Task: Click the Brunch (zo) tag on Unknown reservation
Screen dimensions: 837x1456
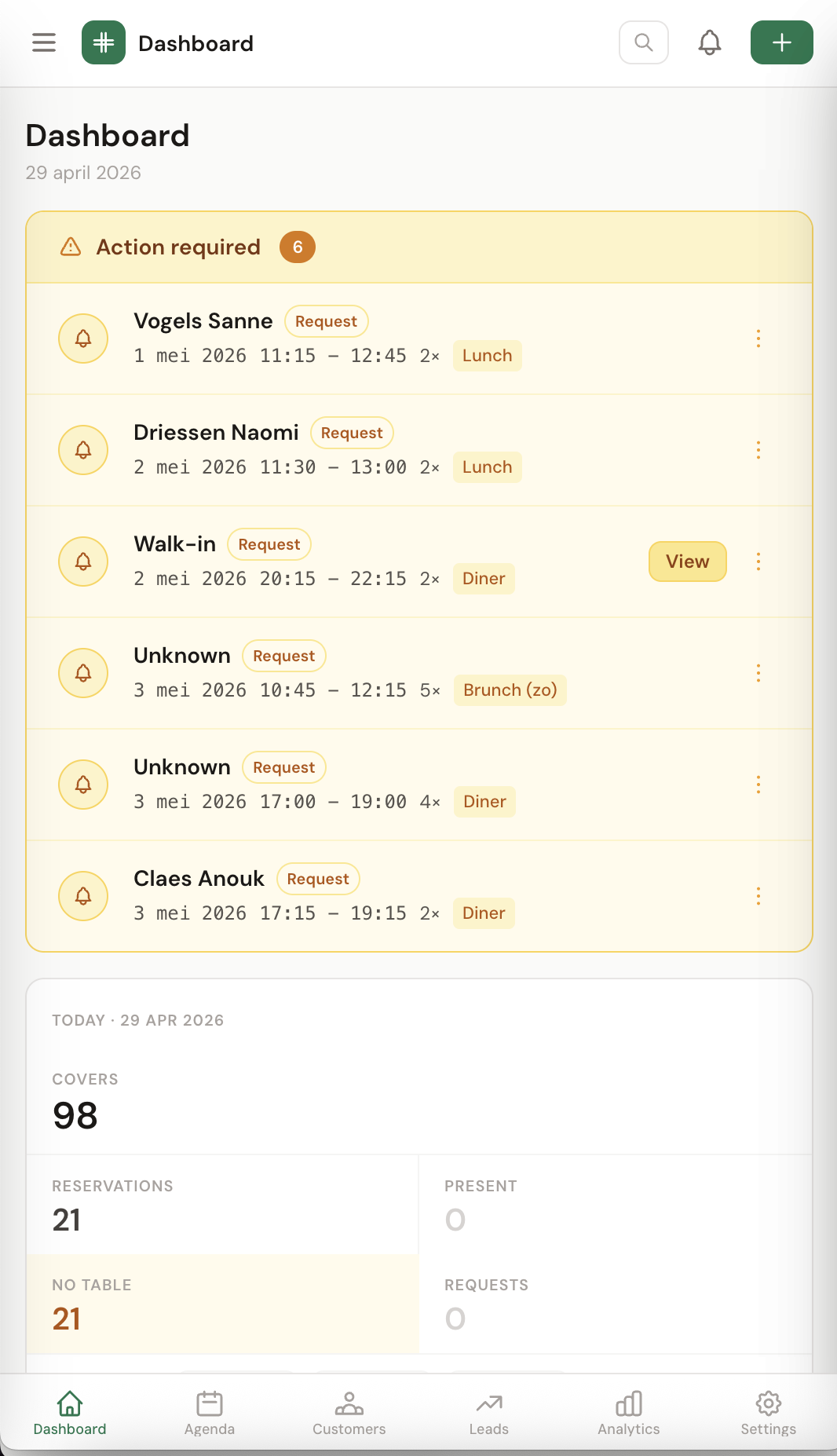Action: [x=510, y=690]
